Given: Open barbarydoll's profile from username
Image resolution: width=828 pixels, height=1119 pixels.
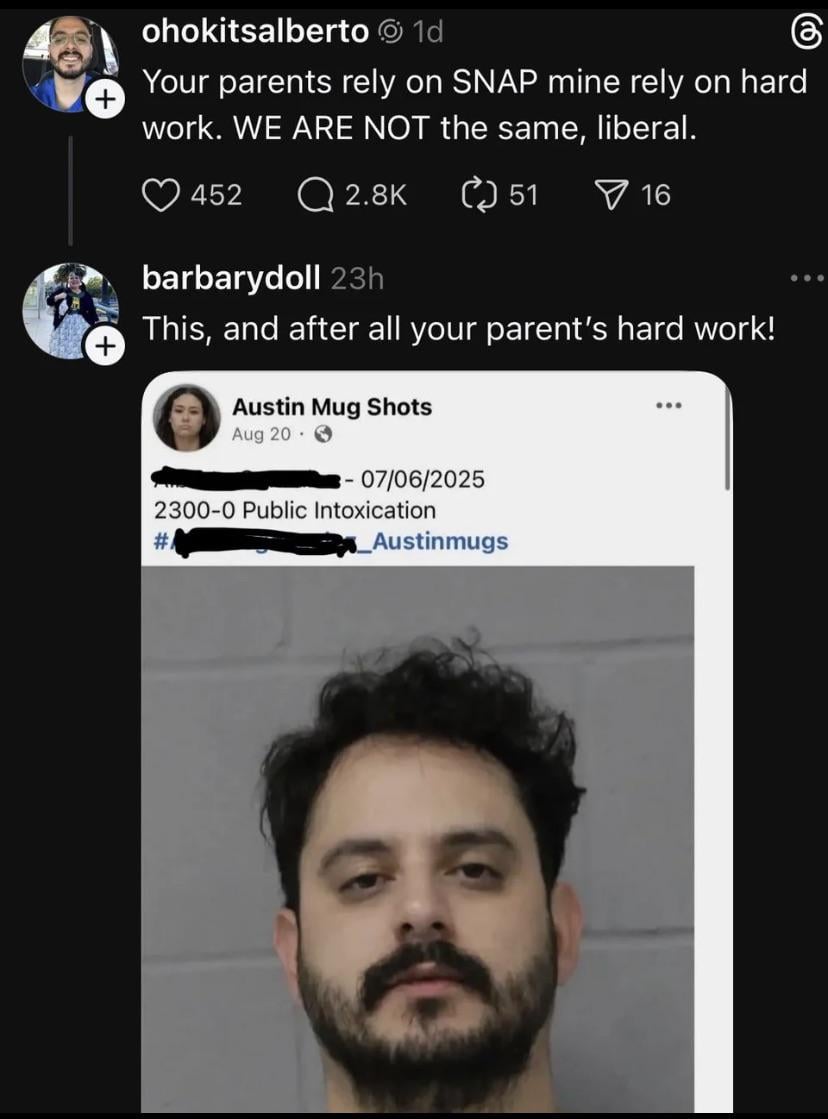Looking at the screenshot, I should tap(231, 278).
